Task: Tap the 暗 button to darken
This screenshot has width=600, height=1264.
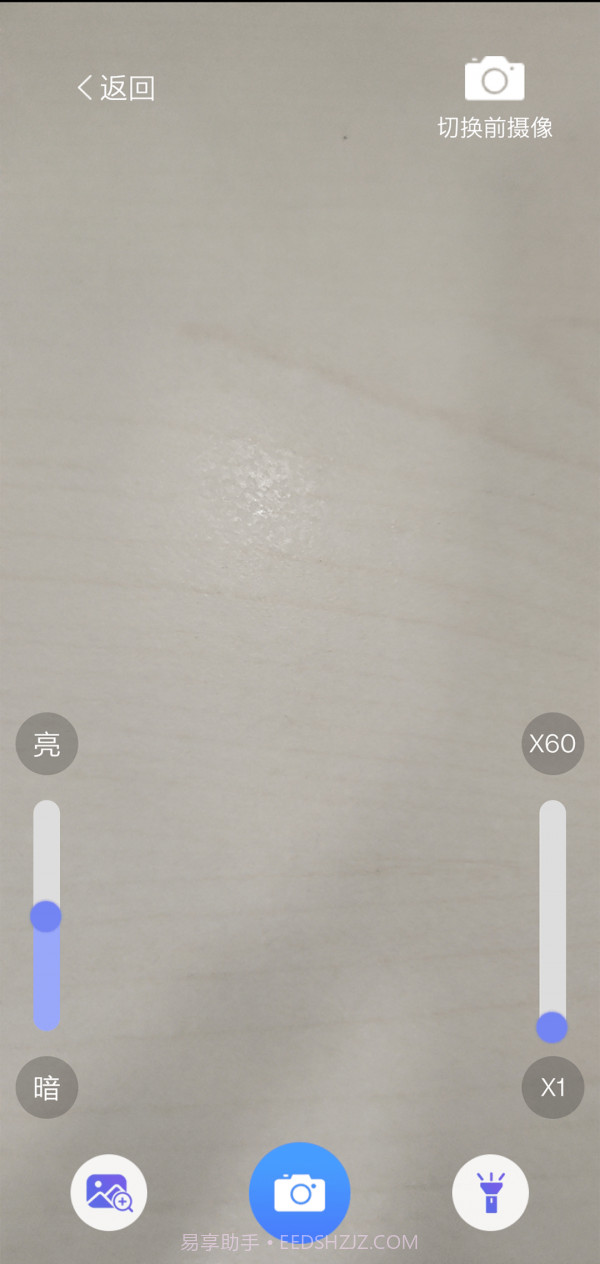Action: pyautogui.click(x=47, y=1087)
